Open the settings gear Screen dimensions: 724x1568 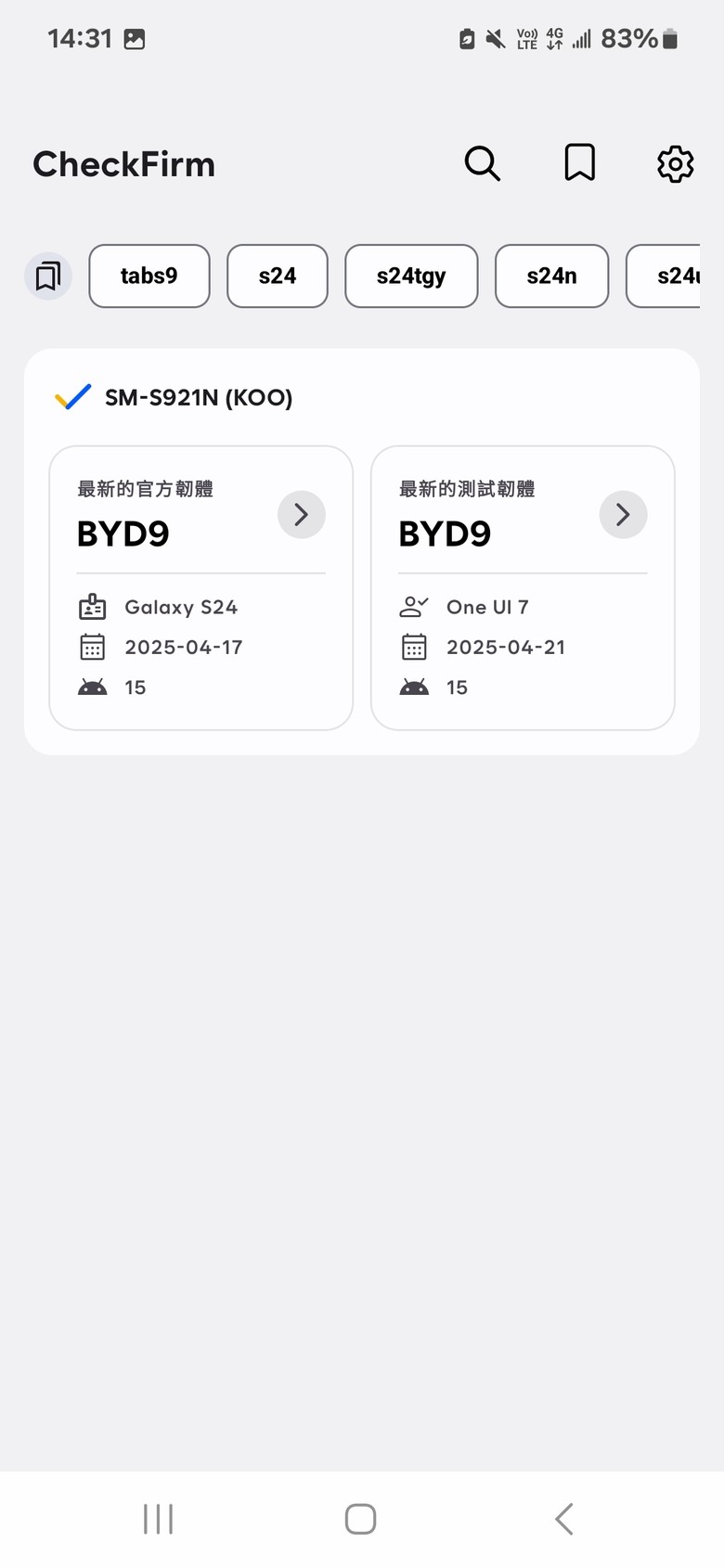[x=676, y=163]
